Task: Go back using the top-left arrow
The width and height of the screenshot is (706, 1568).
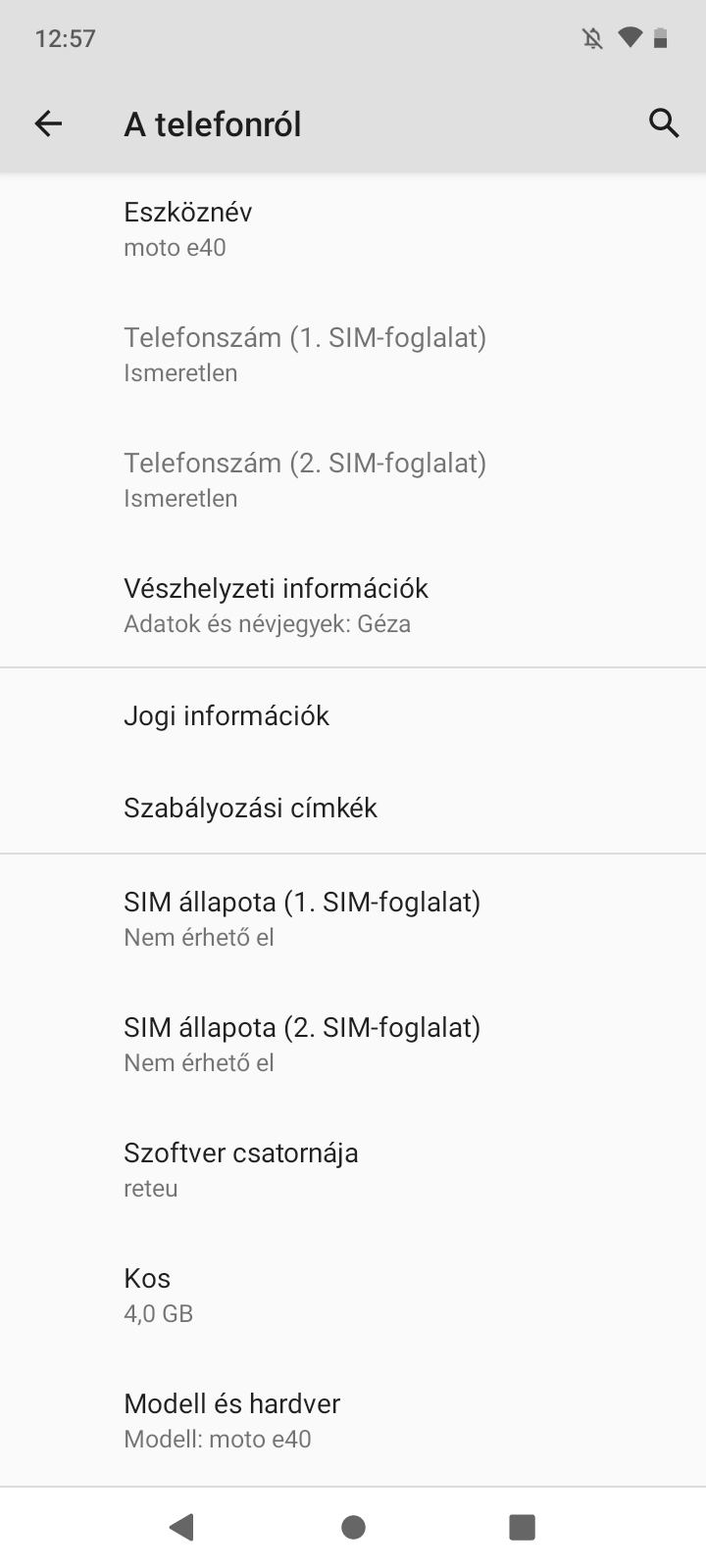Action: click(48, 123)
